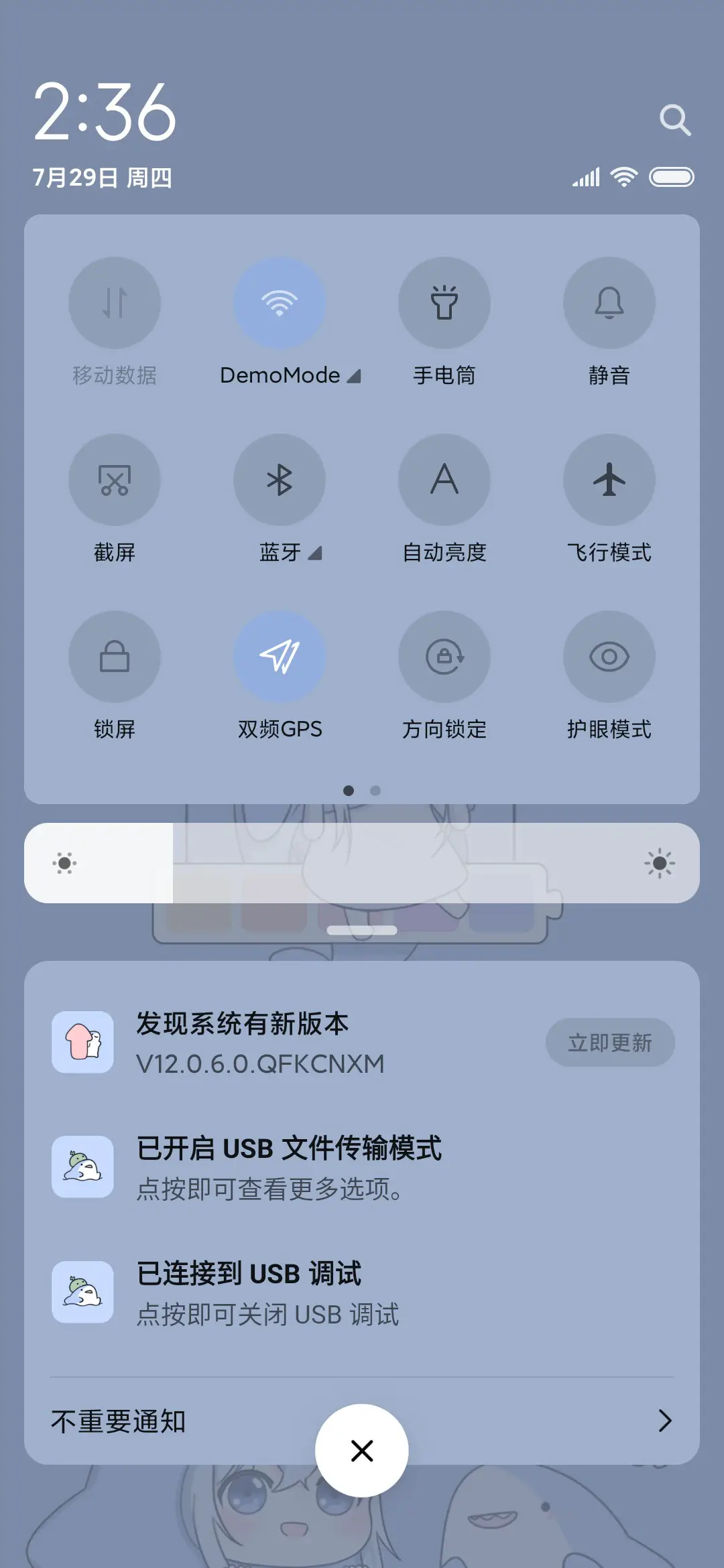Activate the 锁屏 lock screen tile
724x1568 pixels.
(115, 657)
